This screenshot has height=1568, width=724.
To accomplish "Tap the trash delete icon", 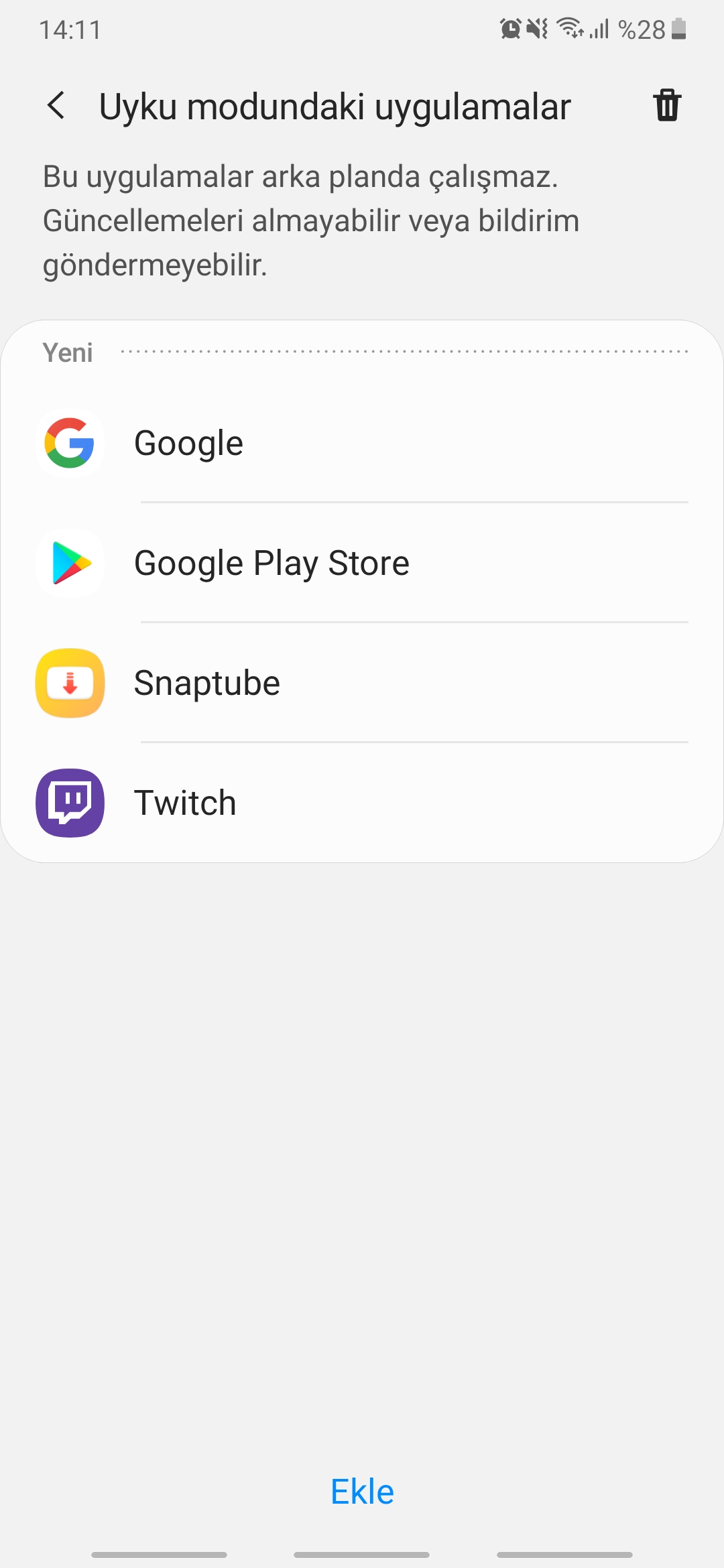I will [x=667, y=105].
